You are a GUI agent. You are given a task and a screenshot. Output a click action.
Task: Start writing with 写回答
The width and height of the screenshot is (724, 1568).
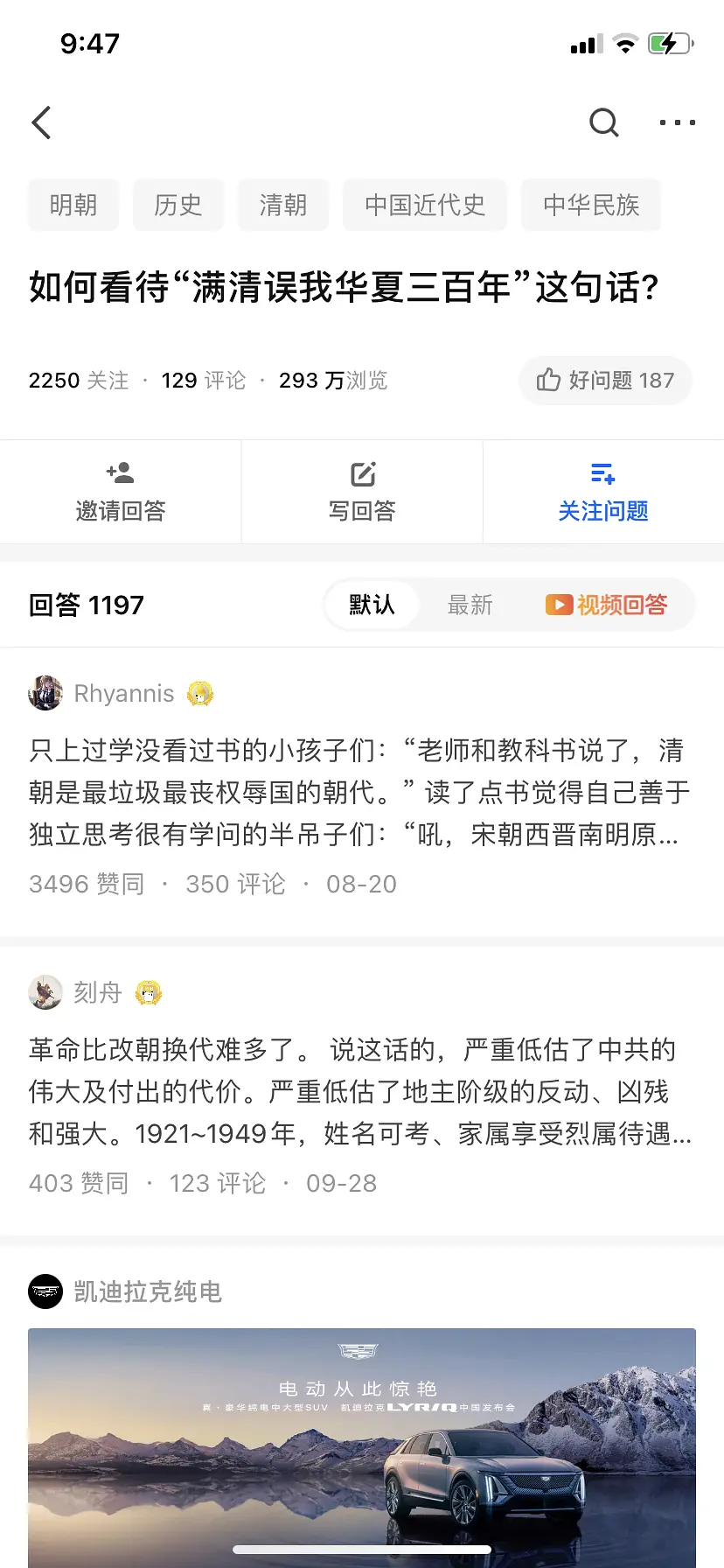click(362, 492)
